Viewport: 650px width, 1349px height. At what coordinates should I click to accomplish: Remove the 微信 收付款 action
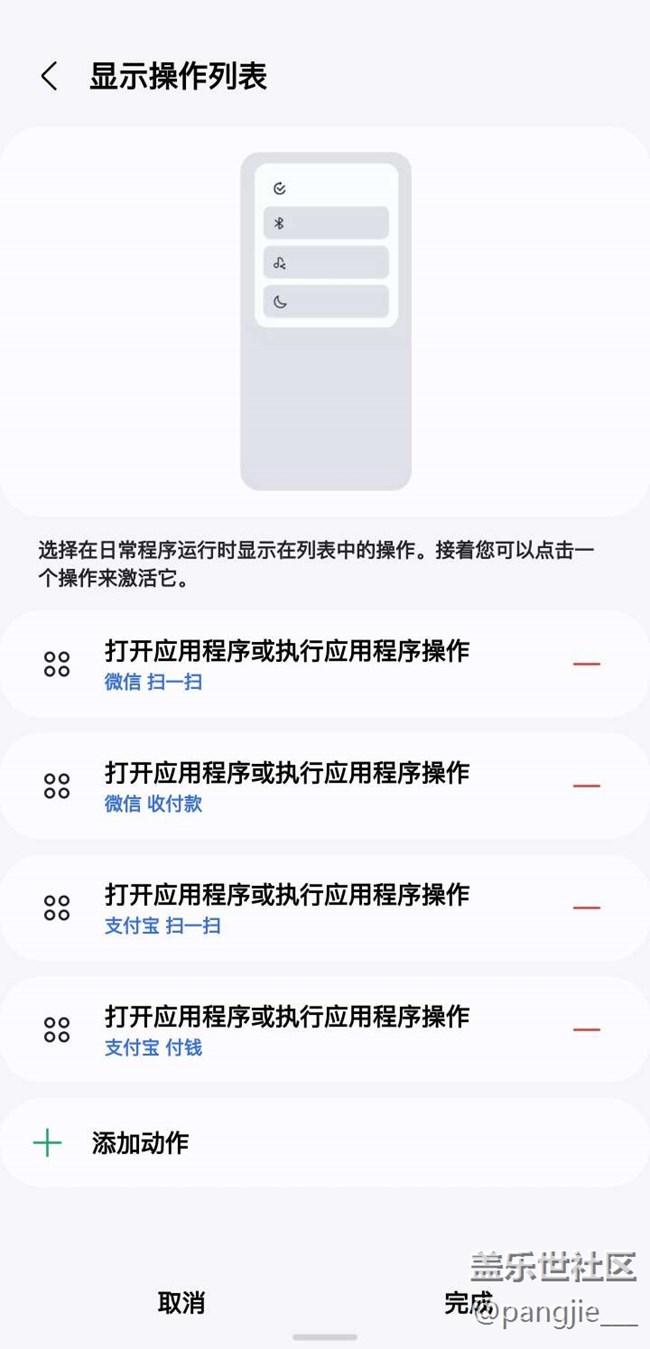coord(587,786)
